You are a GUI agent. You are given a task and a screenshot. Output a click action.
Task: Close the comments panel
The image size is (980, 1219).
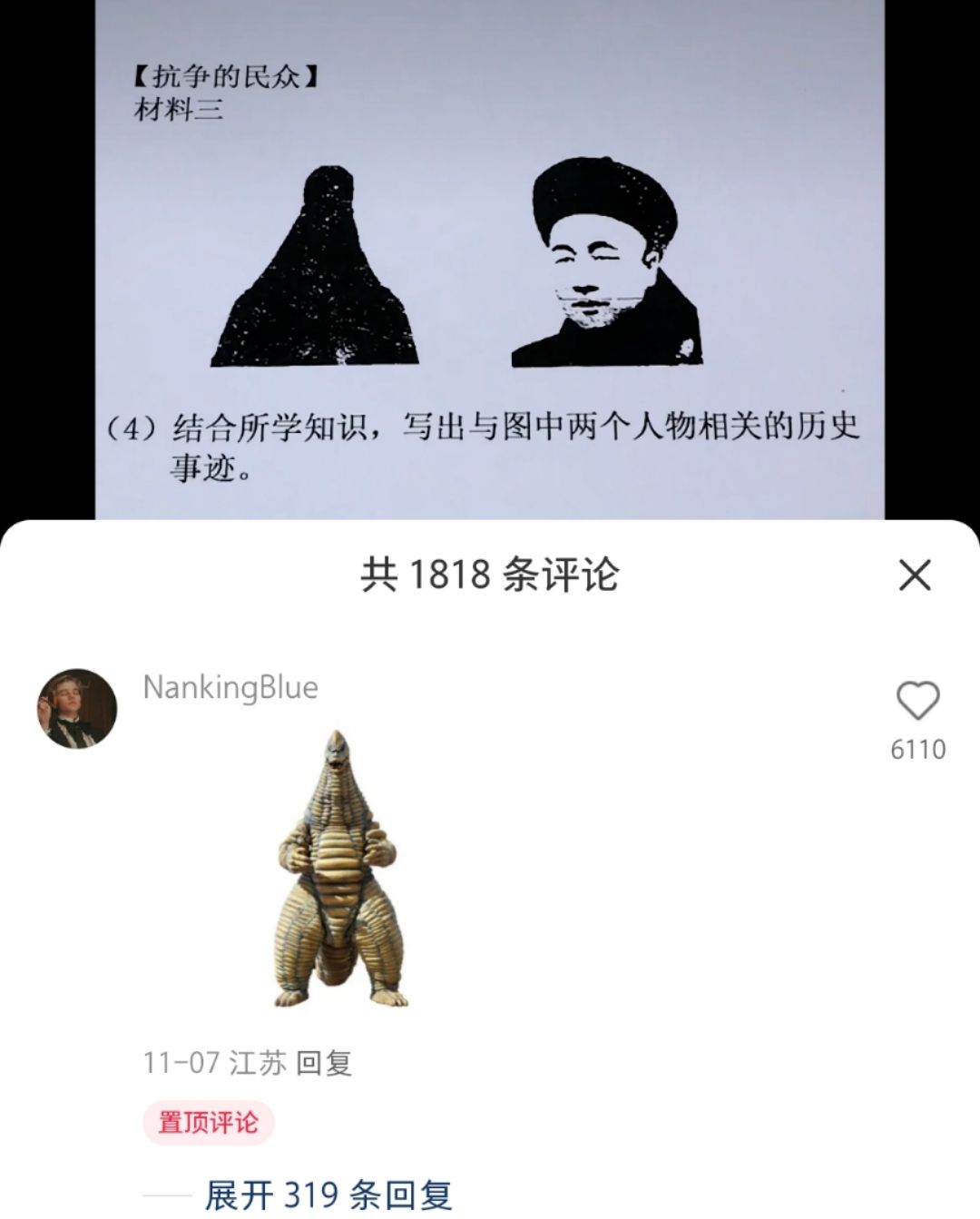(x=915, y=575)
